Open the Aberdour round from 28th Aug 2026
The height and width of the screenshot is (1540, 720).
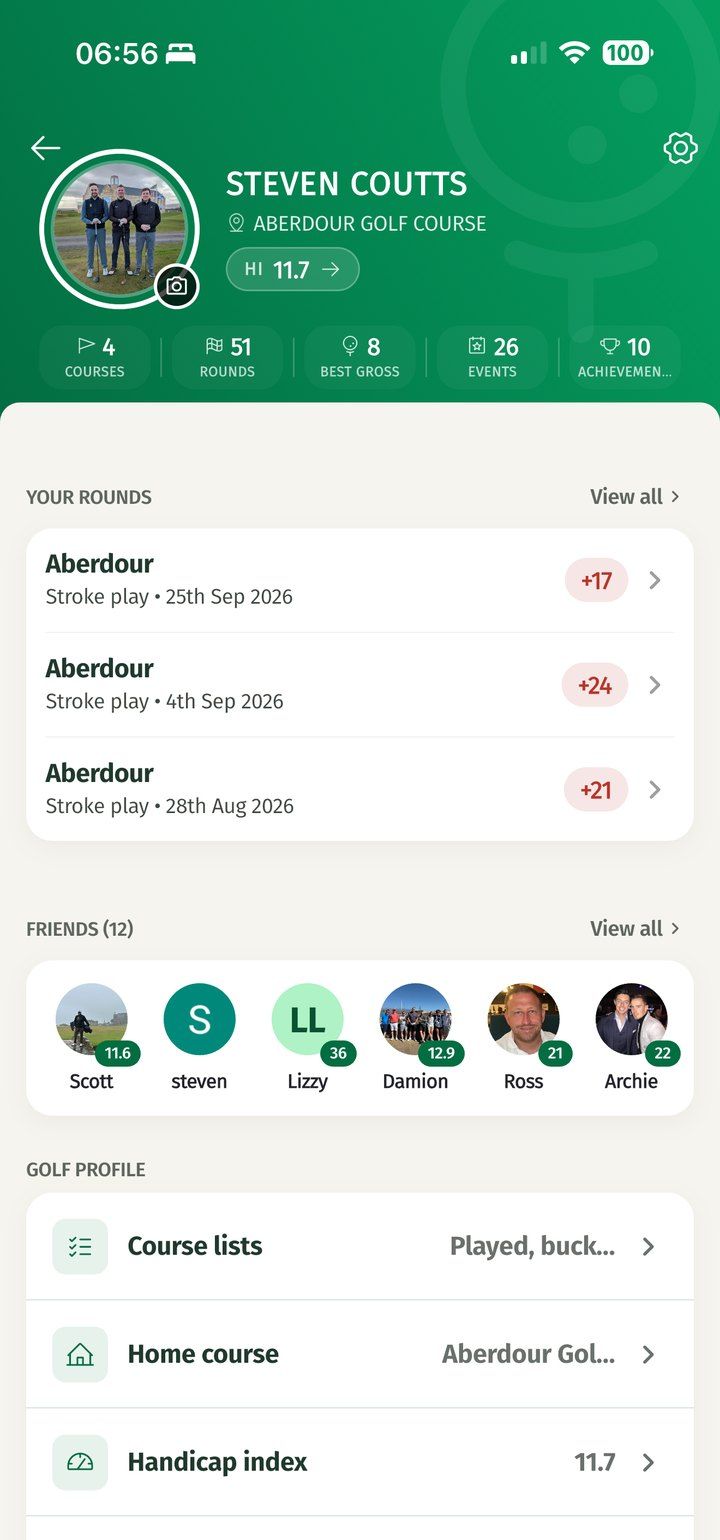click(360, 790)
